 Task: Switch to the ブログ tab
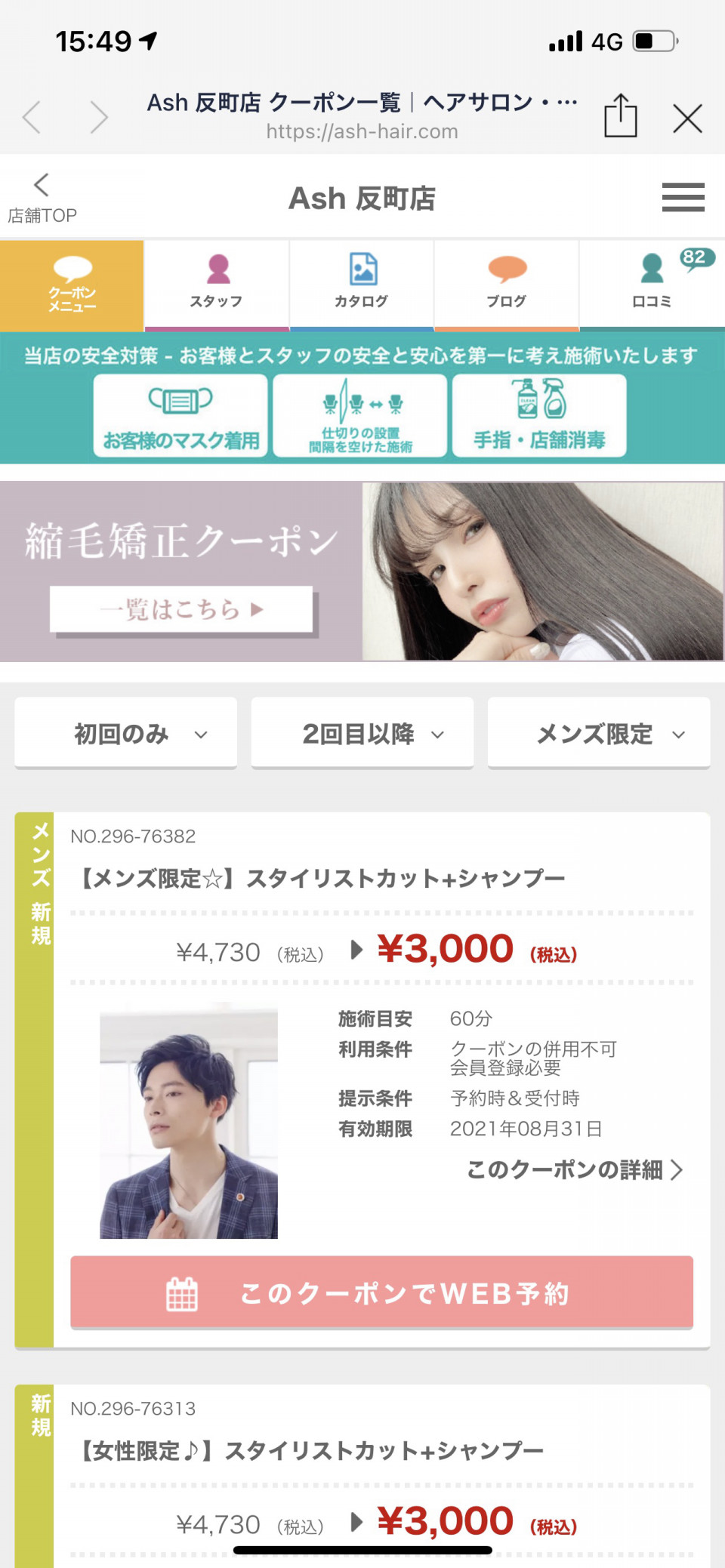(x=507, y=284)
